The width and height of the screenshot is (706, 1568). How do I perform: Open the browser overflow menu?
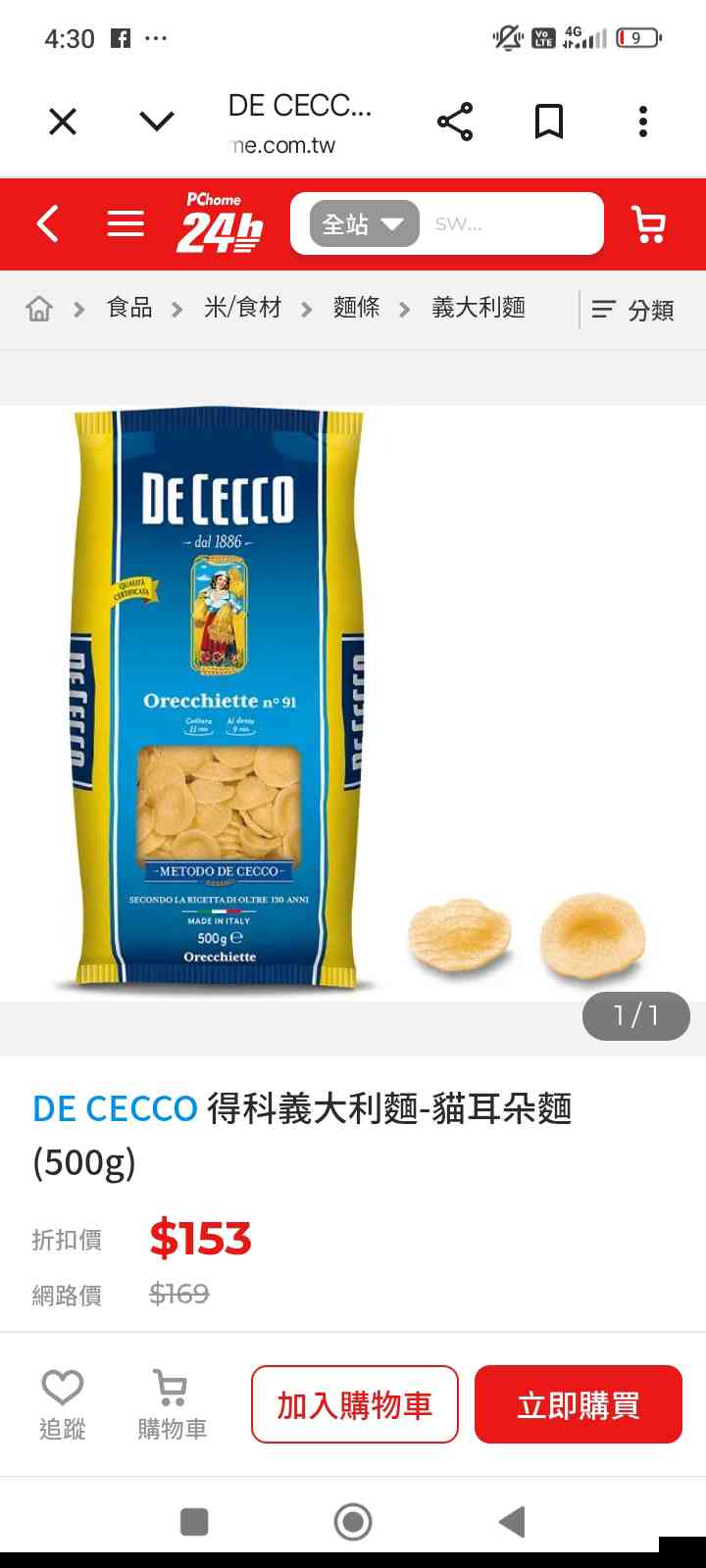coord(643,122)
